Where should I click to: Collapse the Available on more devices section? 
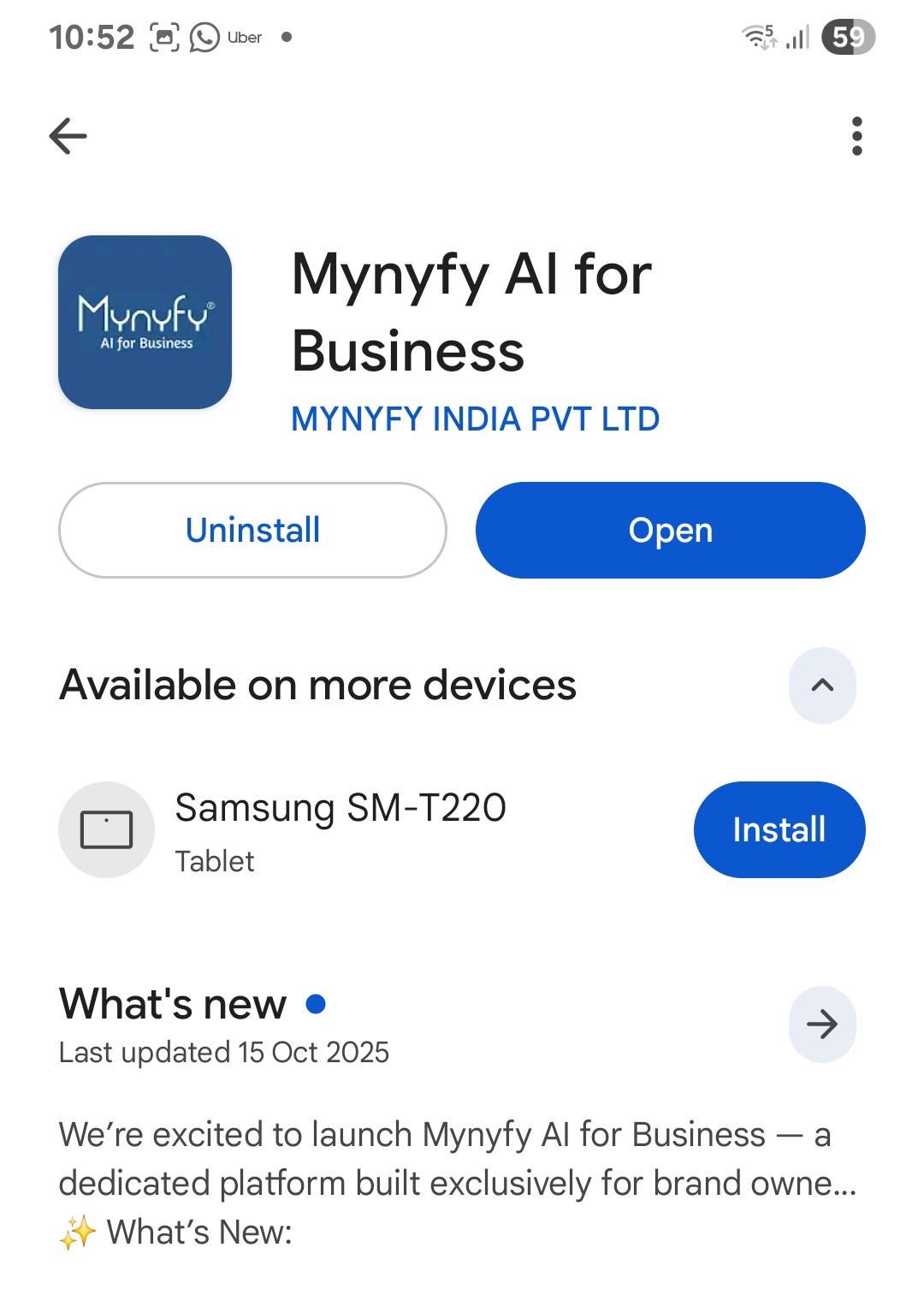tap(822, 684)
